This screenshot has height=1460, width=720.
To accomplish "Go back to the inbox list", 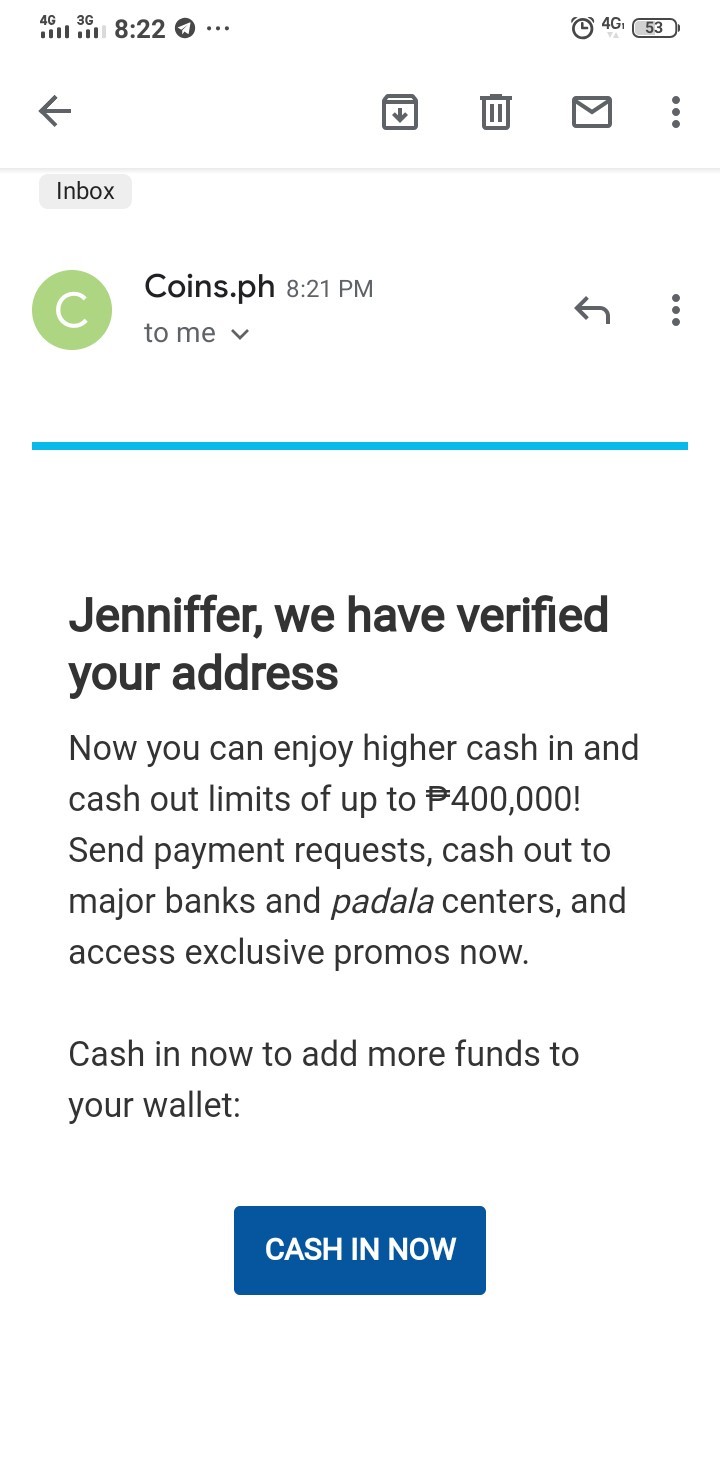I will coord(55,111).
